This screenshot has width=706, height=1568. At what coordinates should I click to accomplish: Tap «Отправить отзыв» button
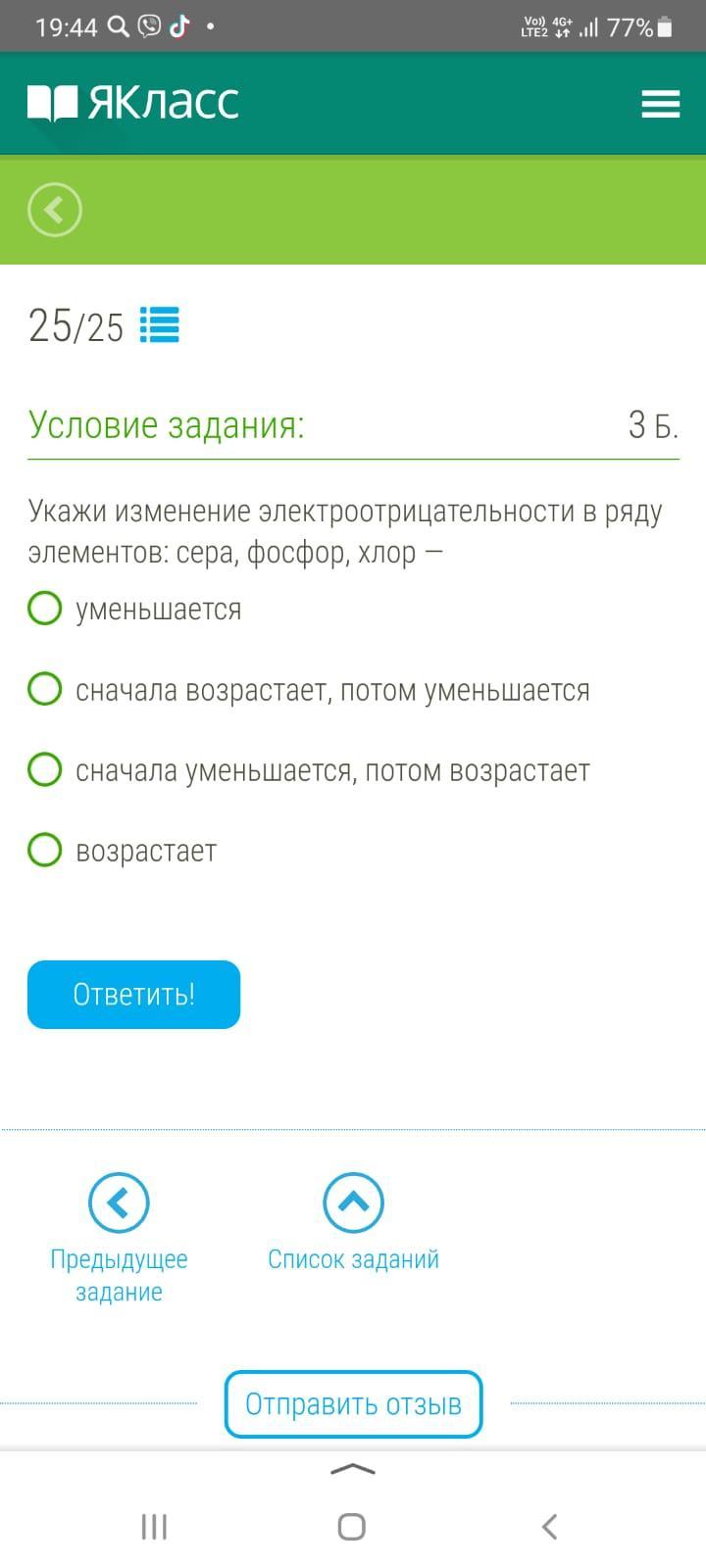click(x=353, y=1404)
